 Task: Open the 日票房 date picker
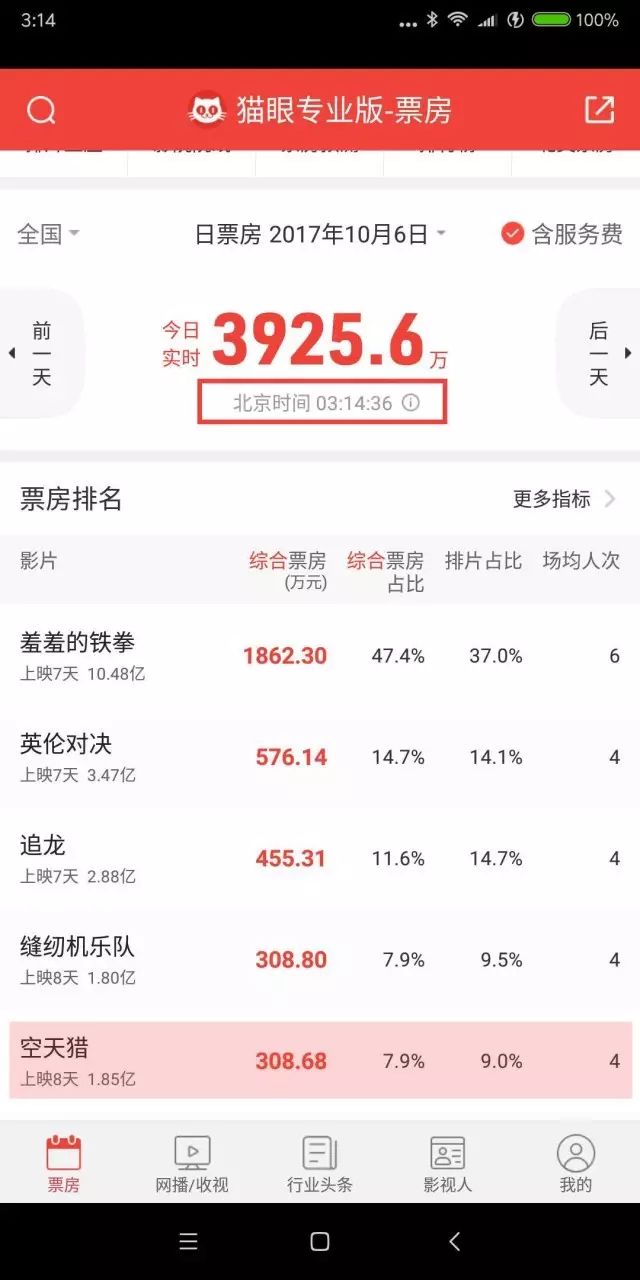[x=320, y=235]
